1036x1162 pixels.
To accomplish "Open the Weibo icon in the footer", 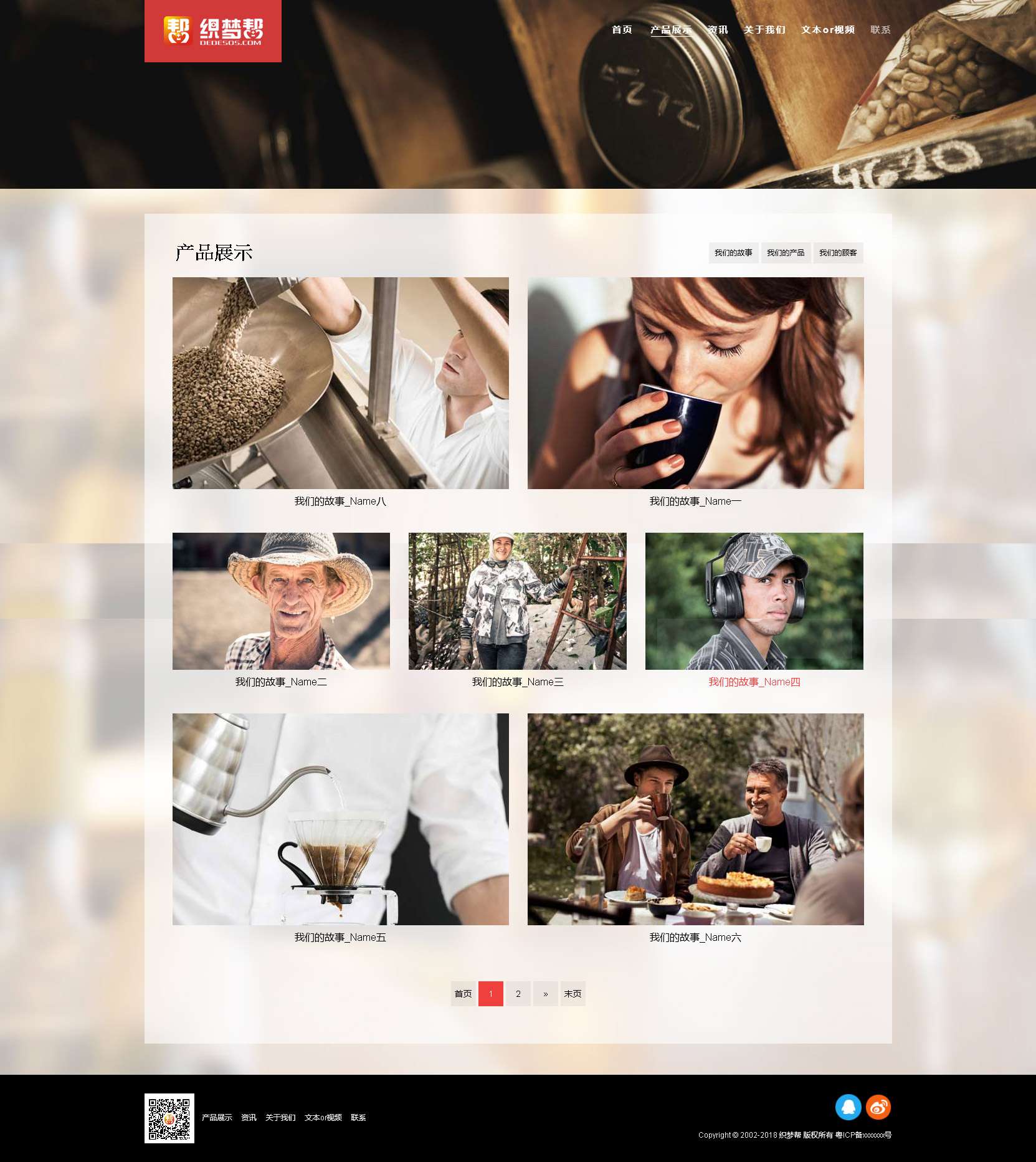I will coord(878,1107).
